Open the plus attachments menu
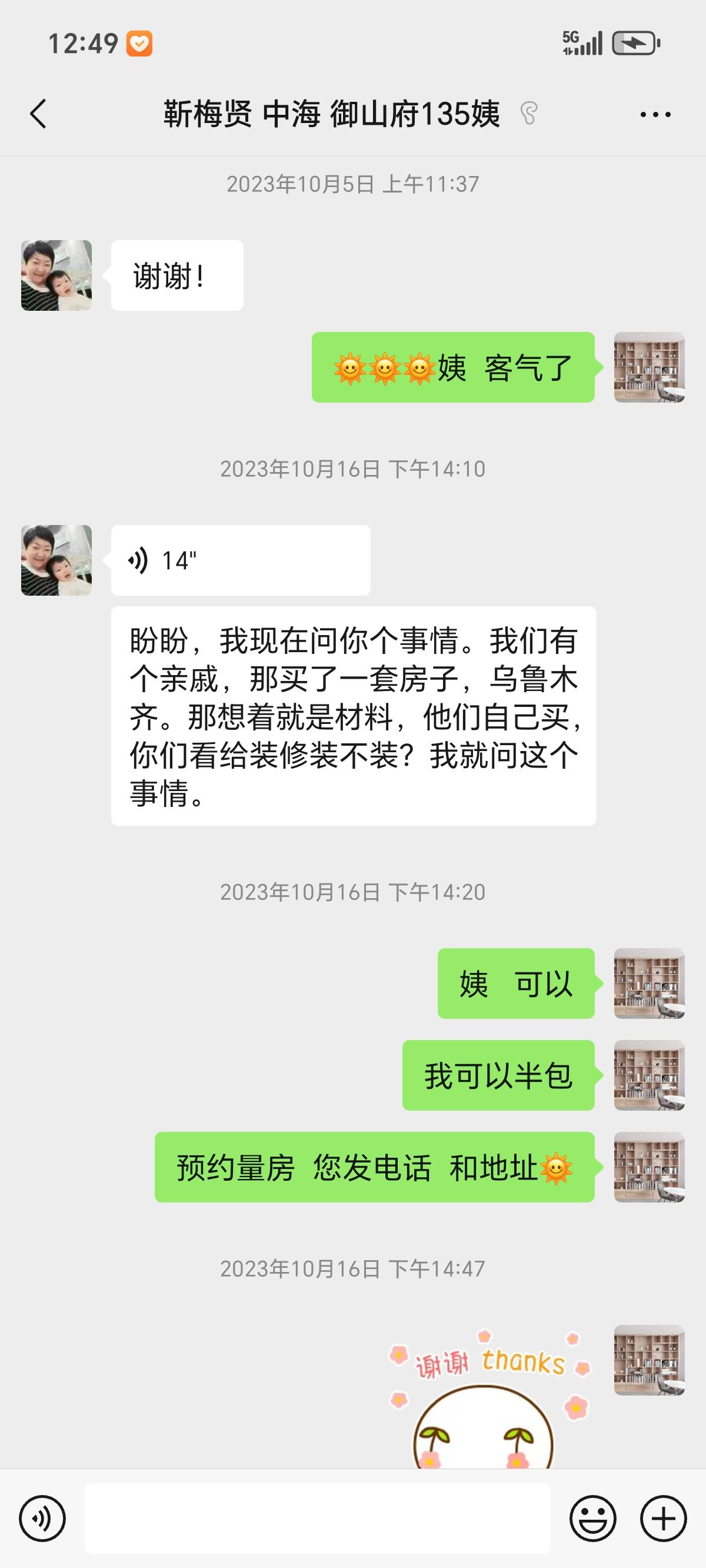The height and width of the screenshot is (1568, 706). [664, 1518]
